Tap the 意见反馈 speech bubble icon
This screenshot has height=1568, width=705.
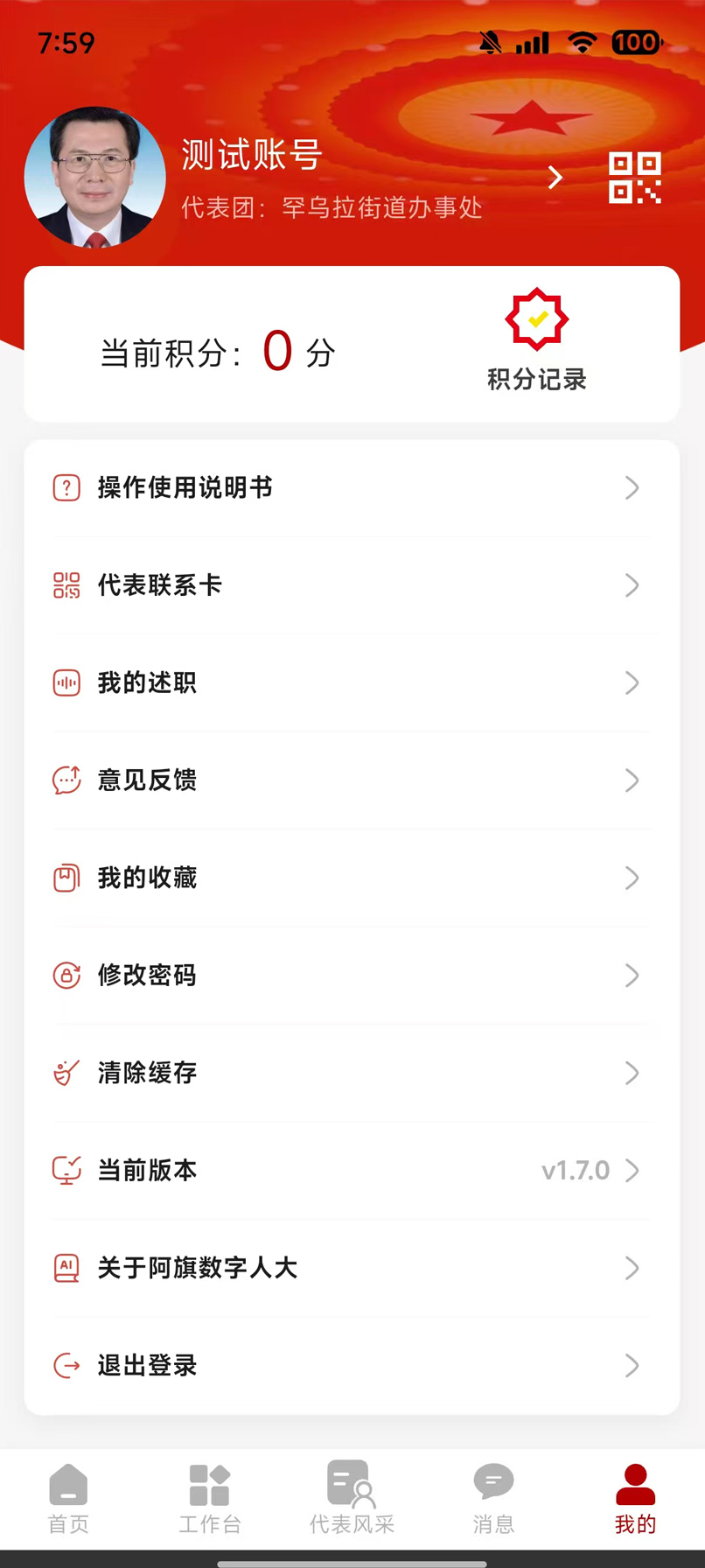66,780
